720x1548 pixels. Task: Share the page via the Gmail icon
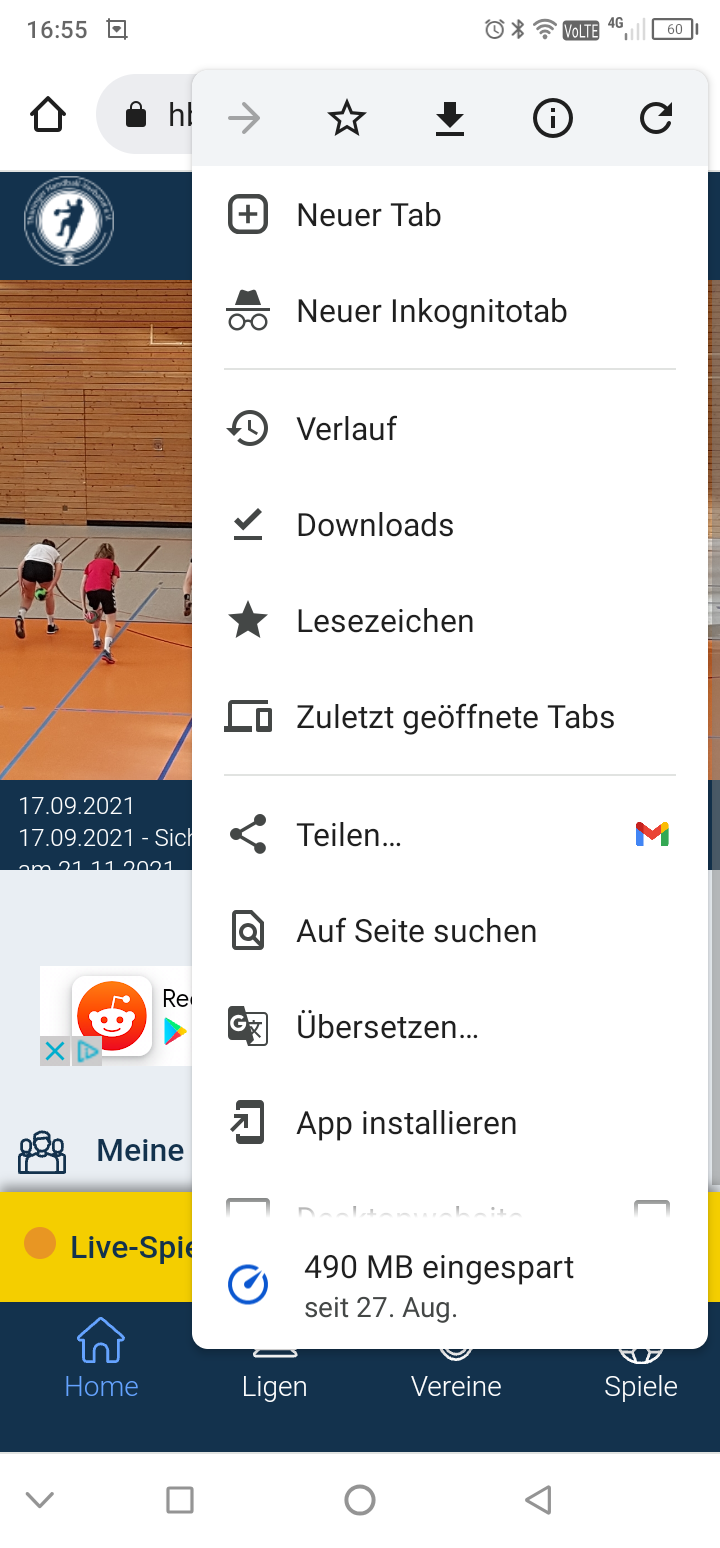pyautogui.click(x=652, y=835)
